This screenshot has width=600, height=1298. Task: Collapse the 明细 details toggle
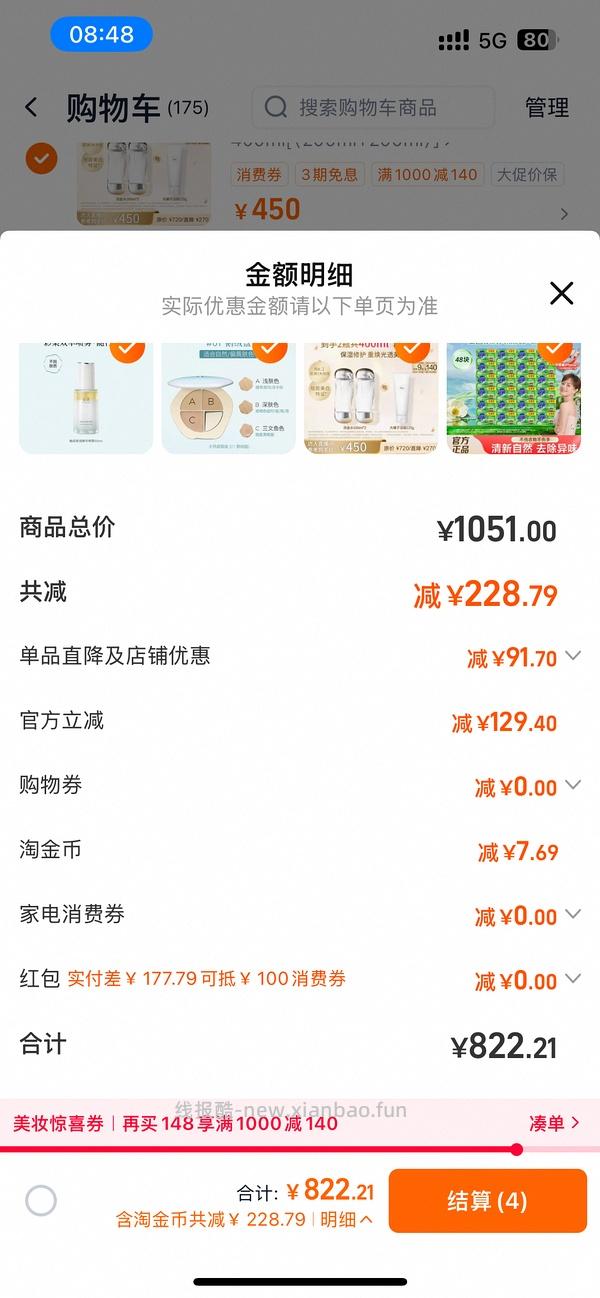(x=346, y=1219)
